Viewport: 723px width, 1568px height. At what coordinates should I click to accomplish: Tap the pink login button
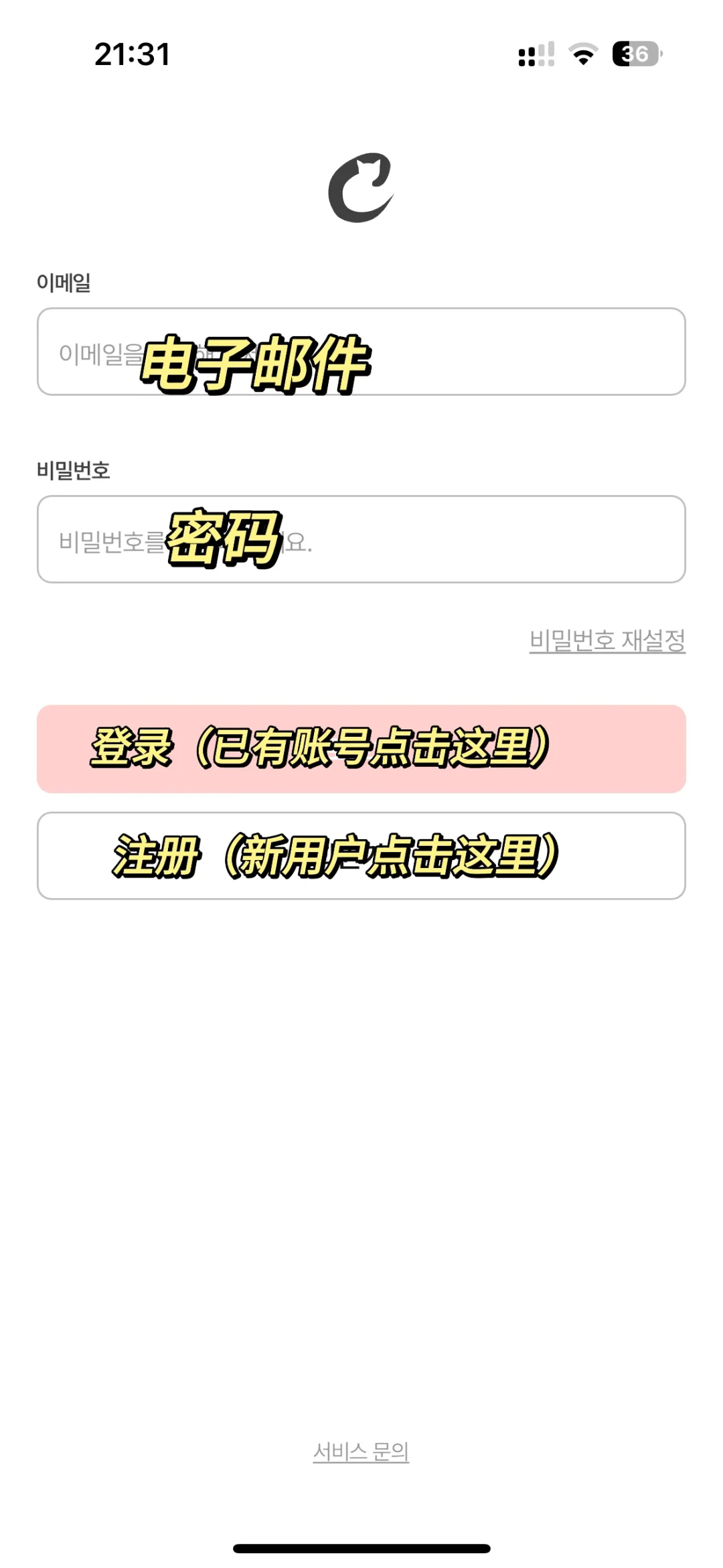361,749
